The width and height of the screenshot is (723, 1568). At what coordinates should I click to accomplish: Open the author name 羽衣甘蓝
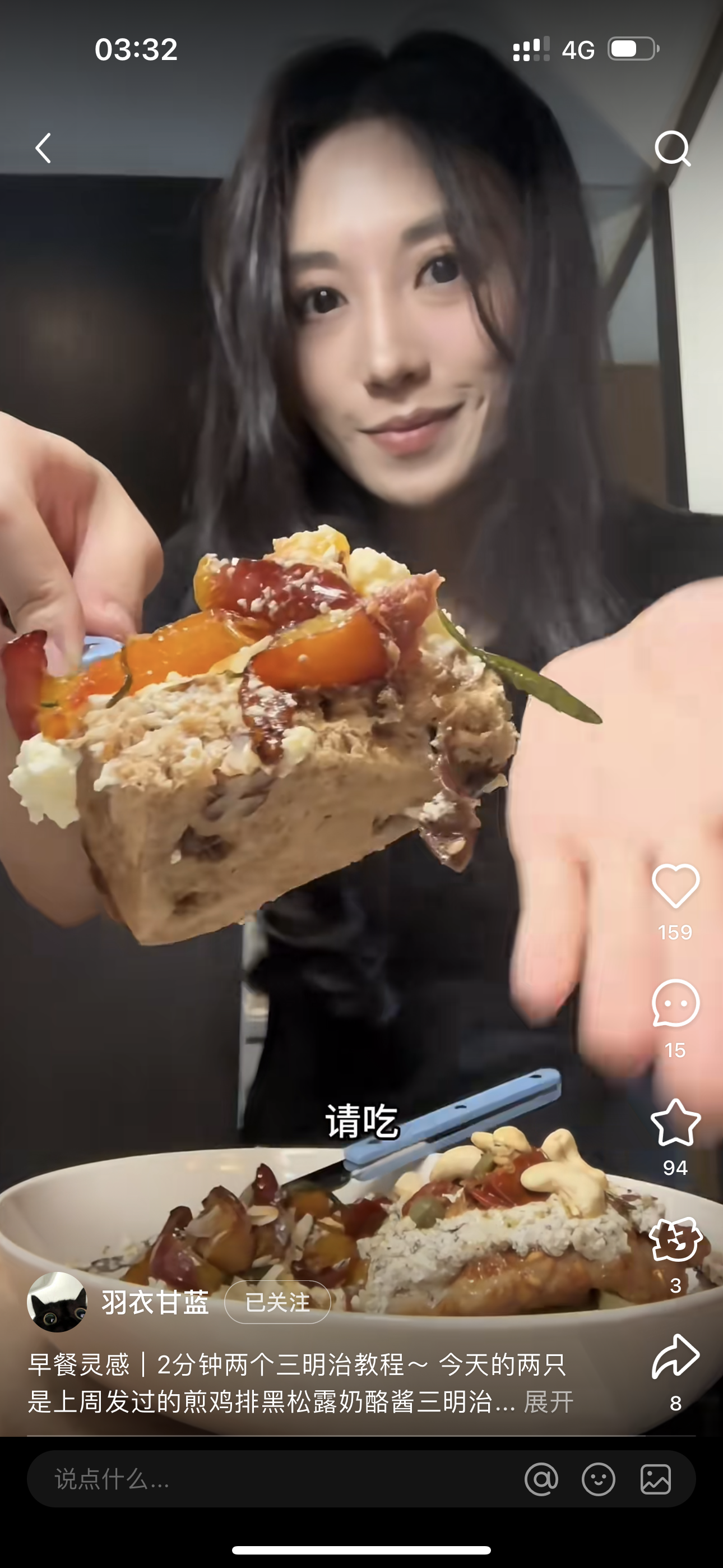point(155,1302)
